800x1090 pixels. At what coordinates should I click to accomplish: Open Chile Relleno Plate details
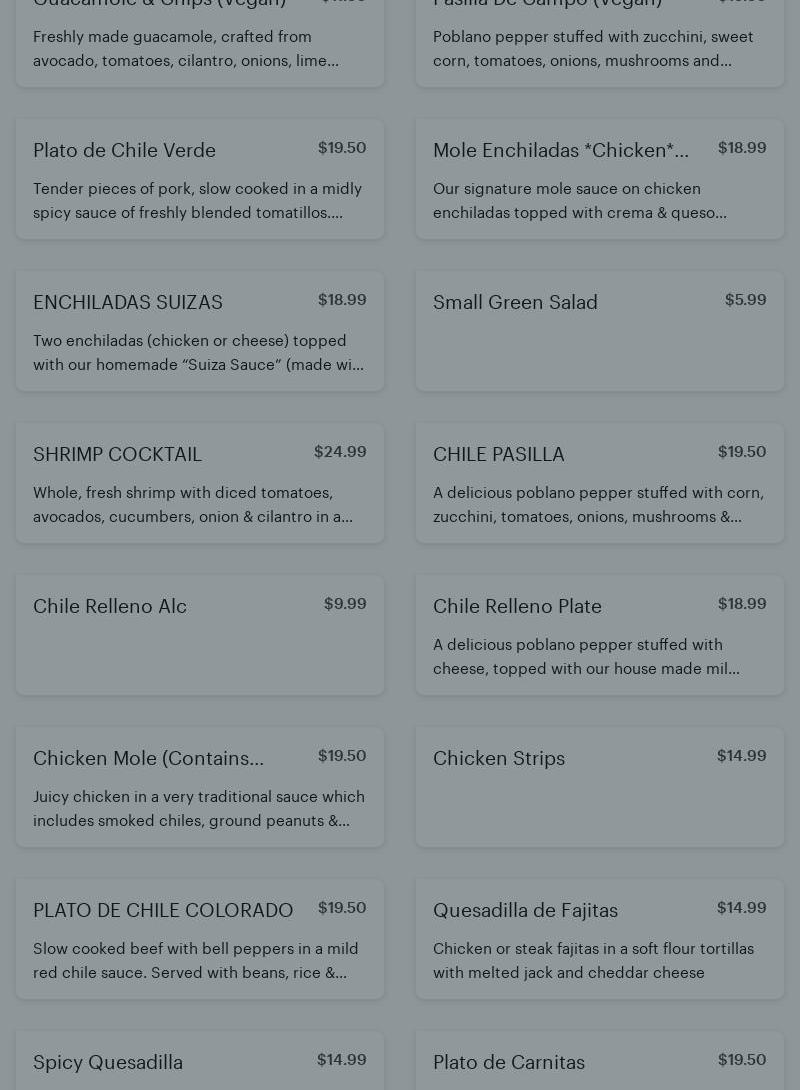(x=600, y=635)
